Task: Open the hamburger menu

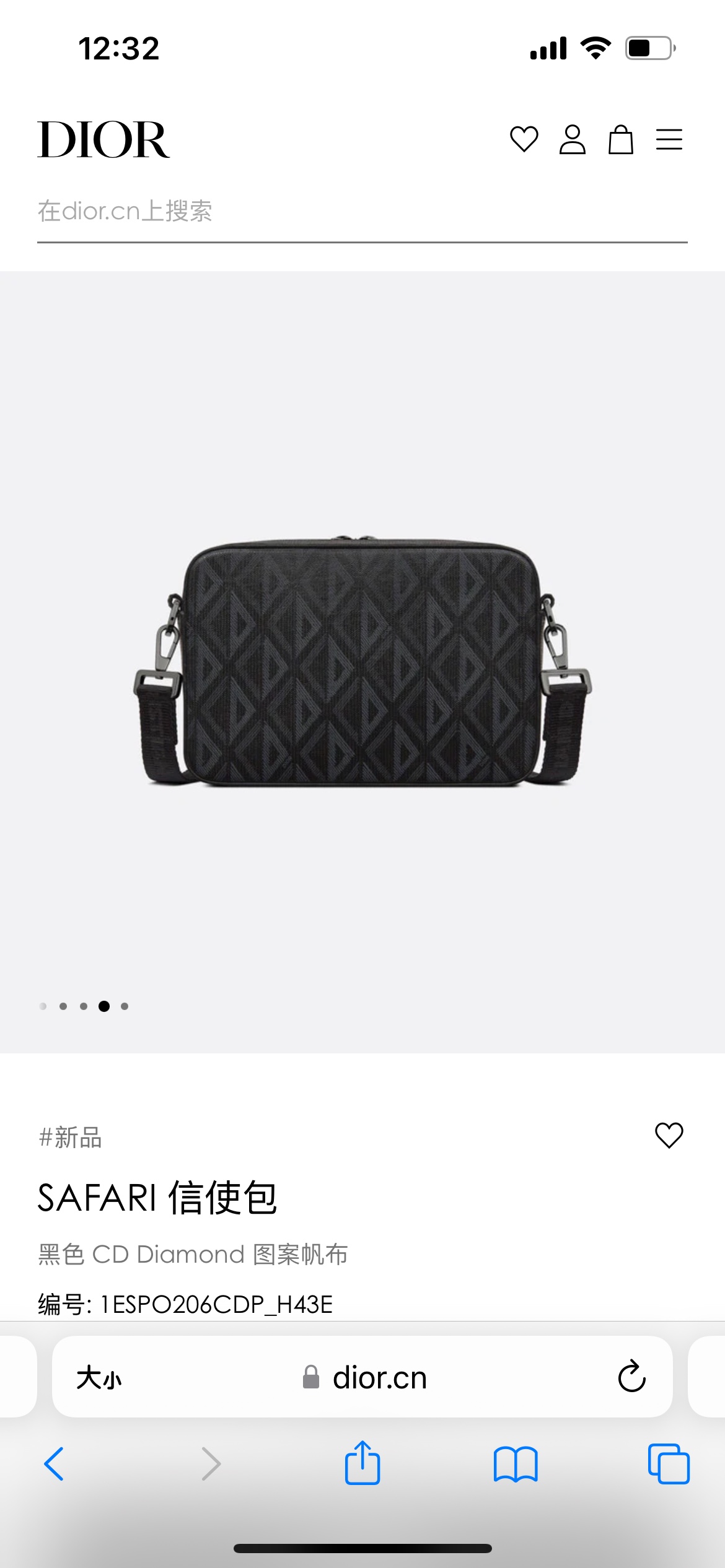Action: point(669,139)
